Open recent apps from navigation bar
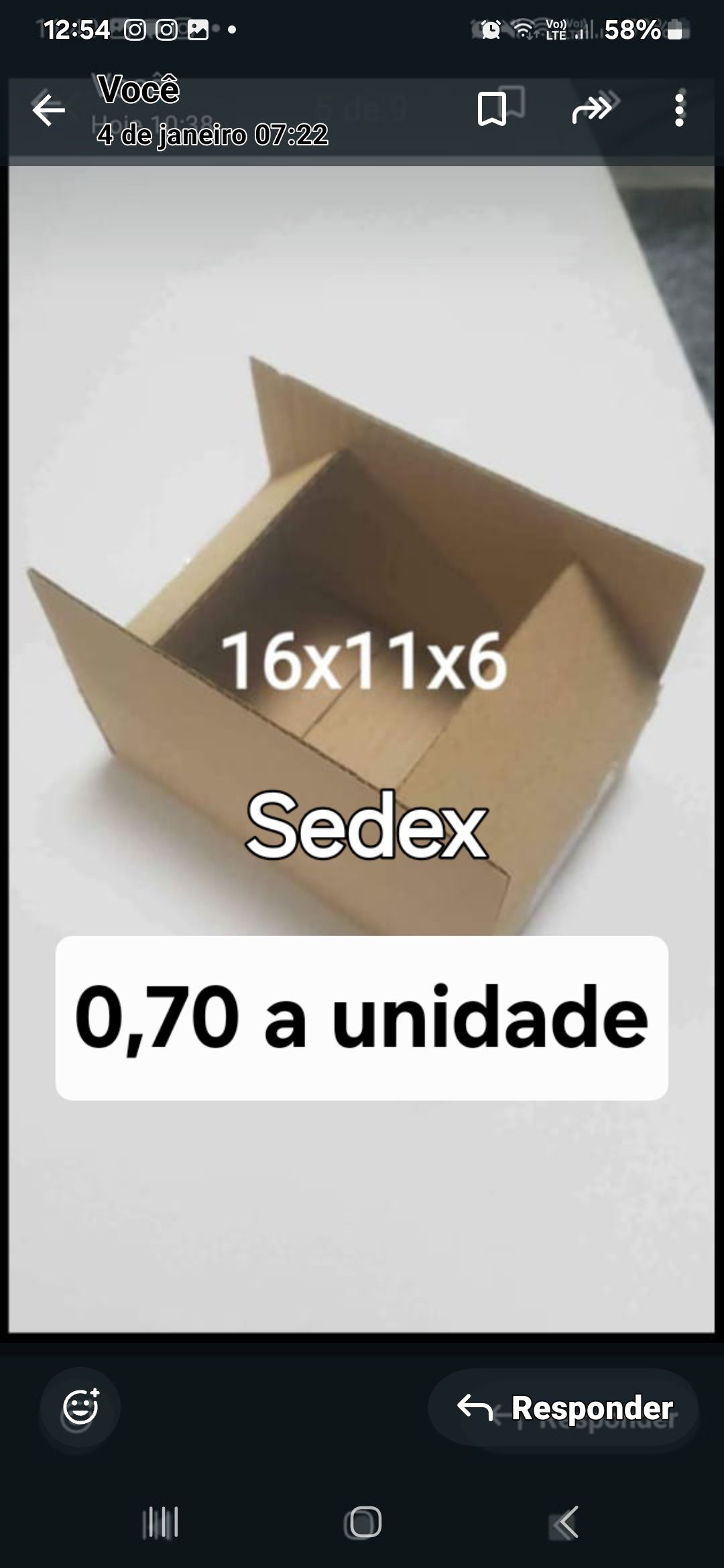 [160, 1522]
